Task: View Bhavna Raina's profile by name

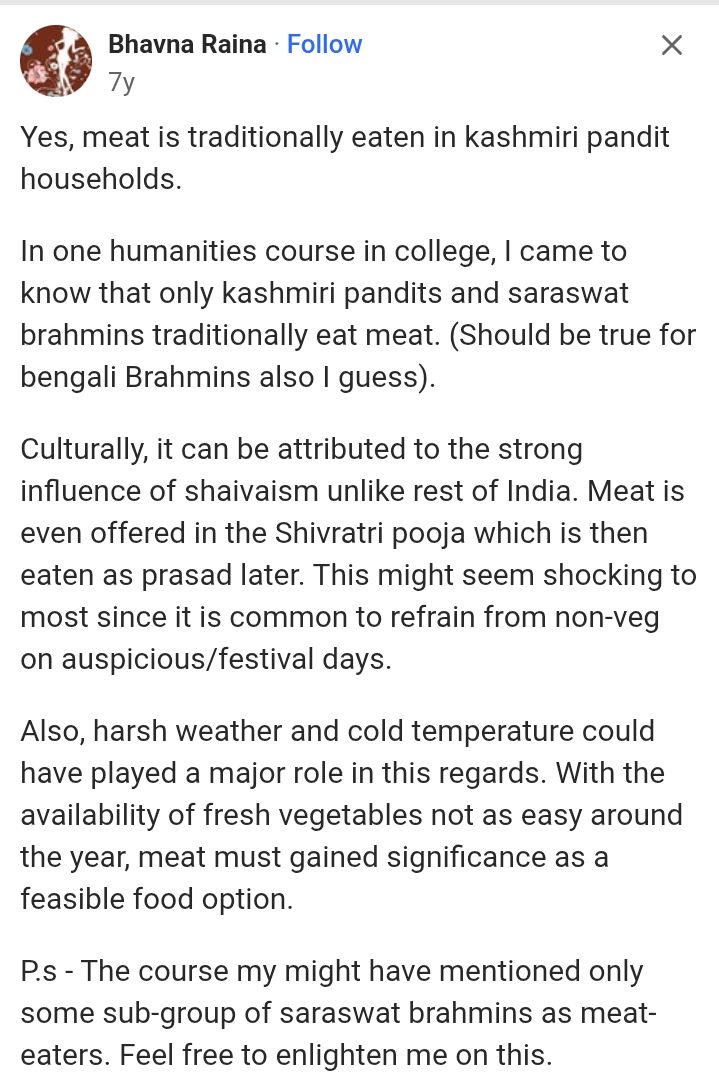Action: (187, 44)
